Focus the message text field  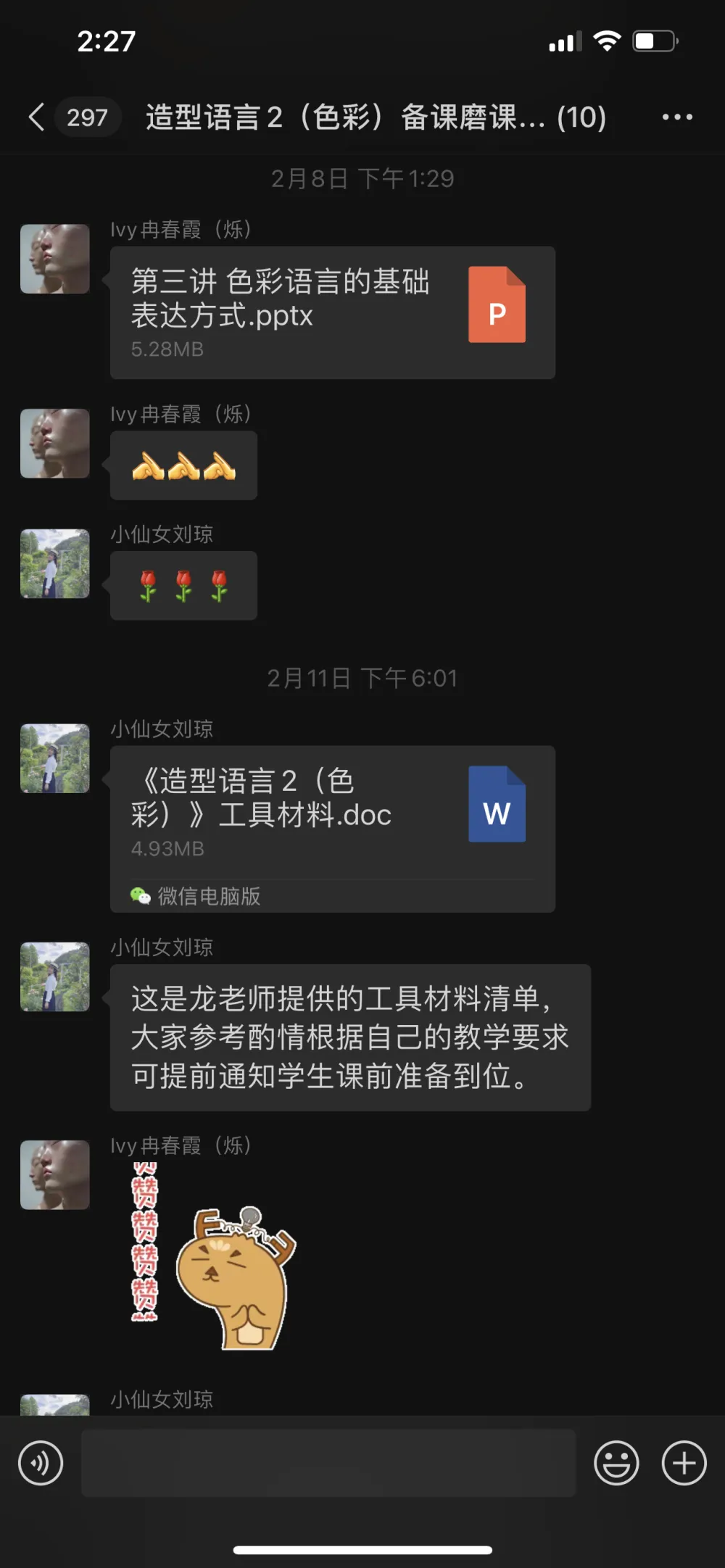(x=328, y=1463)
